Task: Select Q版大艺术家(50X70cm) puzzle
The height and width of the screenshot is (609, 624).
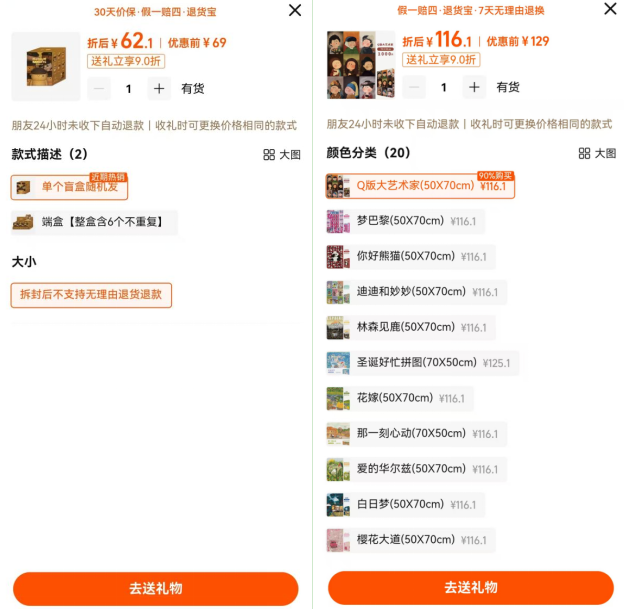Action: [x=420, y=186]
